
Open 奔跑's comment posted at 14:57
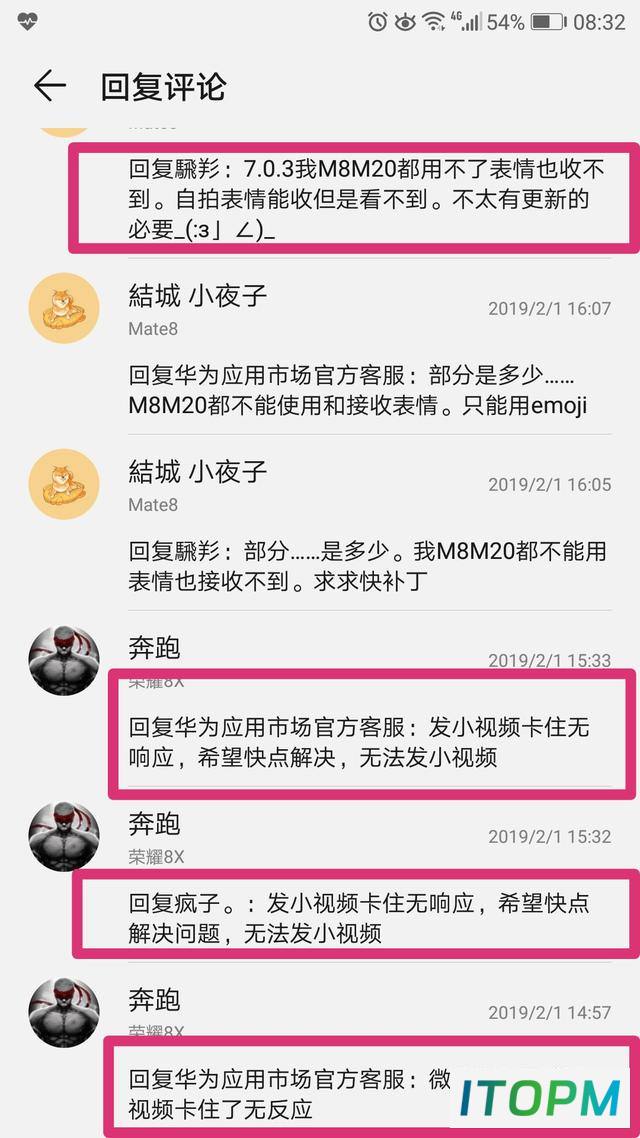click(320, 1051)
